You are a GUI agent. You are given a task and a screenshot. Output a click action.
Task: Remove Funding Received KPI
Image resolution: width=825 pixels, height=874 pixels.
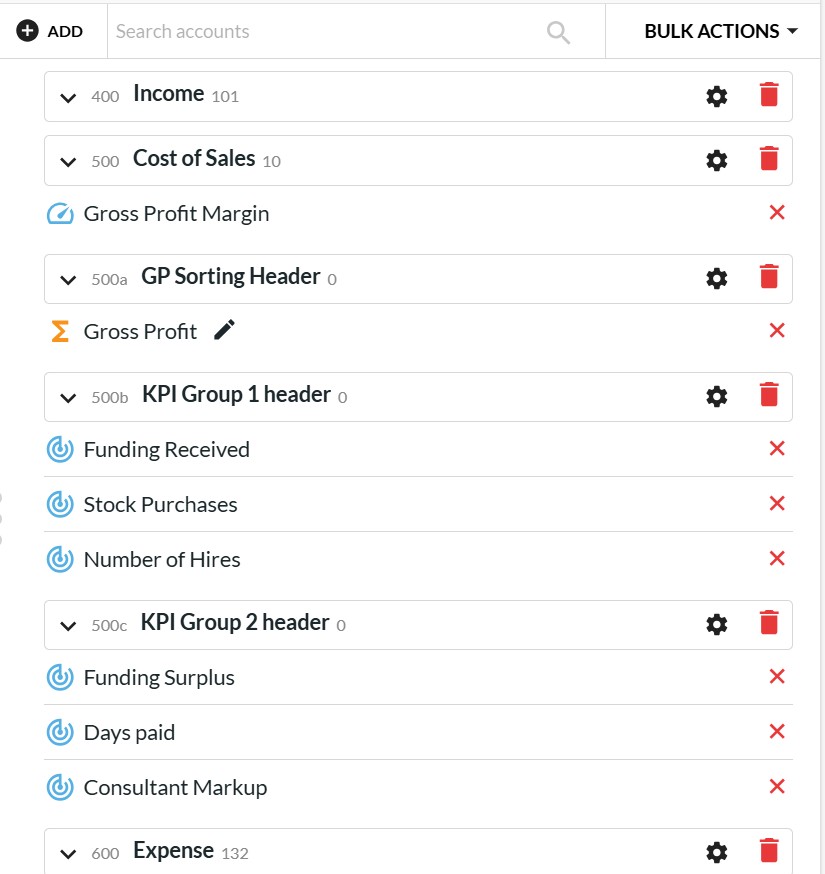(777, 448)
